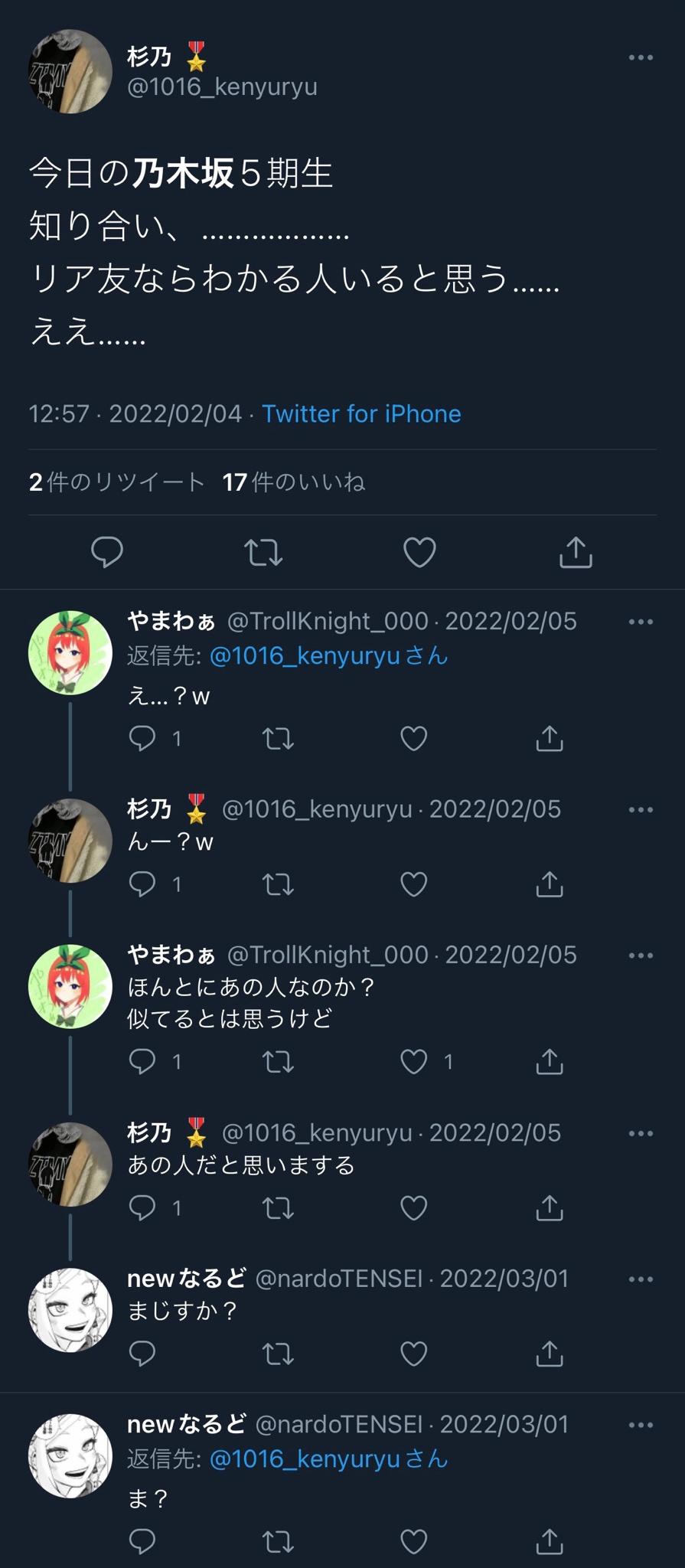Like the reply ほんとにあの人なのか？

point(413,1061)
